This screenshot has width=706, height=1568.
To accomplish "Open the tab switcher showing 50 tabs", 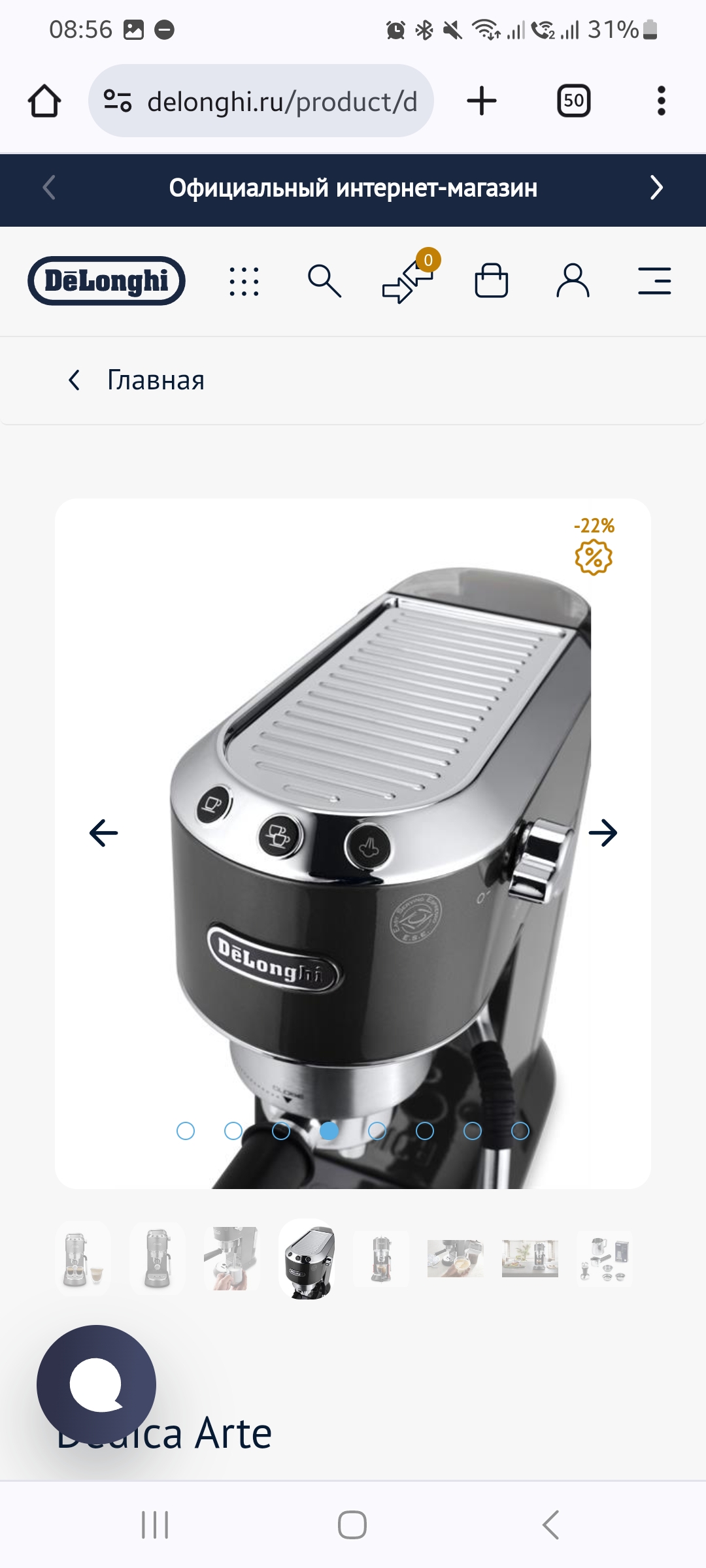I will coord(574,101).
